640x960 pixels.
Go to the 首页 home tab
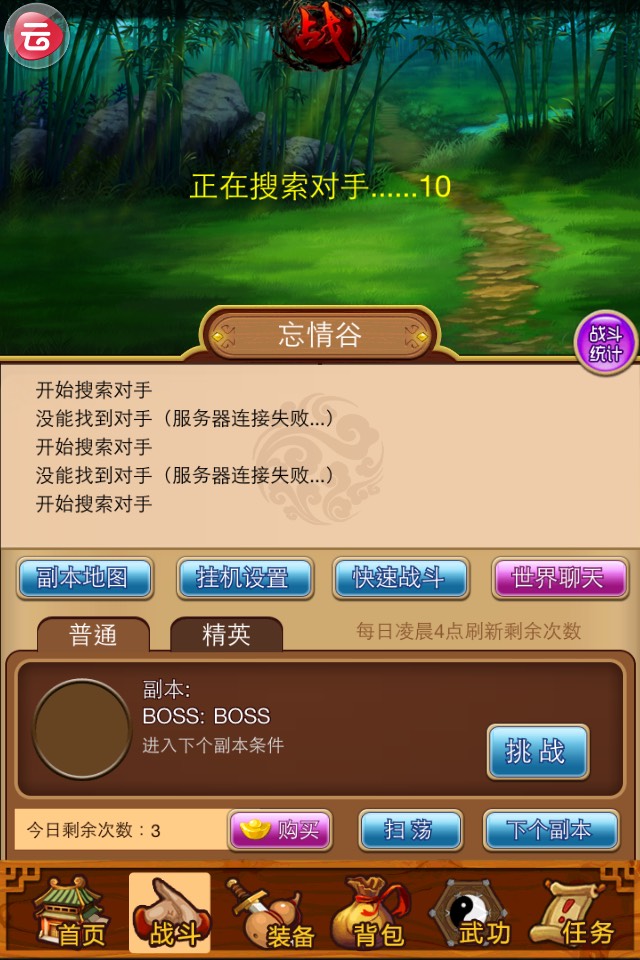[68, 912]
